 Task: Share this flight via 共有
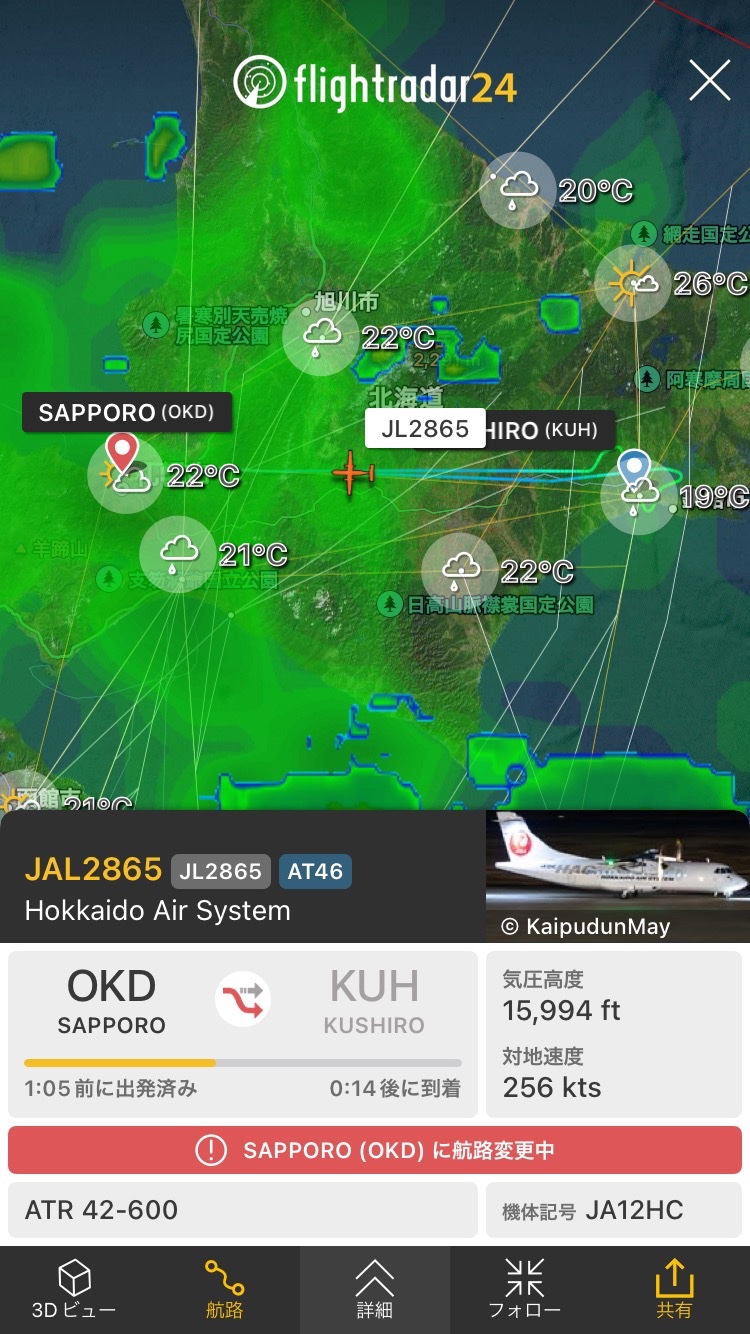673,1290
